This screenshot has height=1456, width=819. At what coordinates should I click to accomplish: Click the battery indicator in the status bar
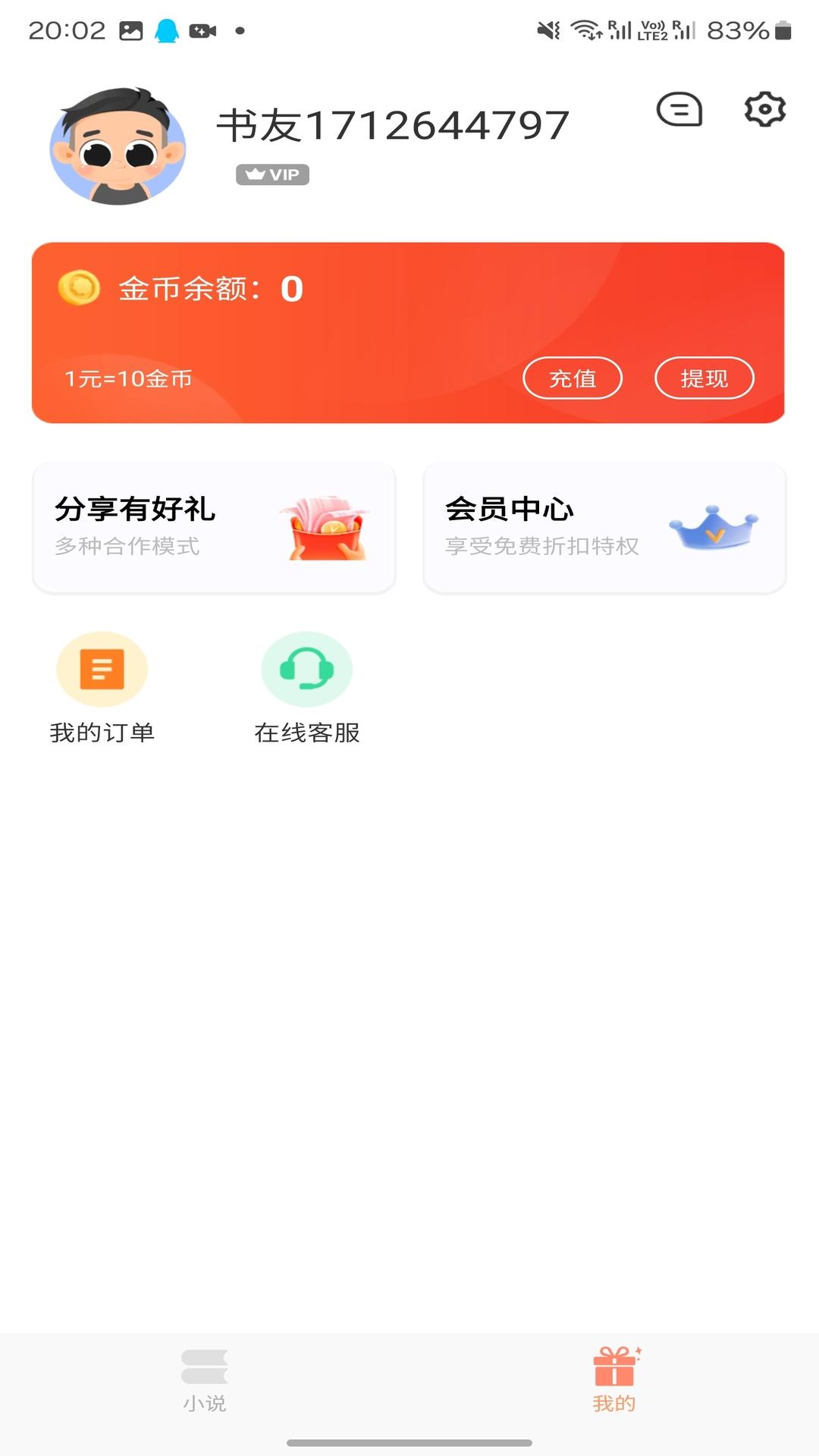783,29
